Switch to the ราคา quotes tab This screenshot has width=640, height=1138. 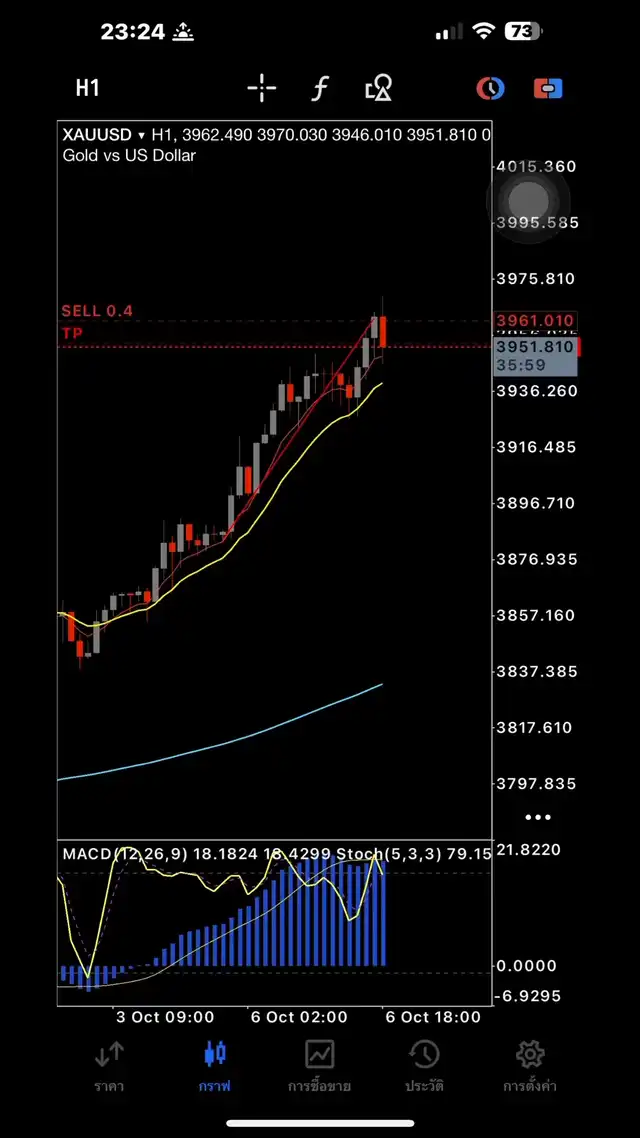click(x=109, y=1064)
